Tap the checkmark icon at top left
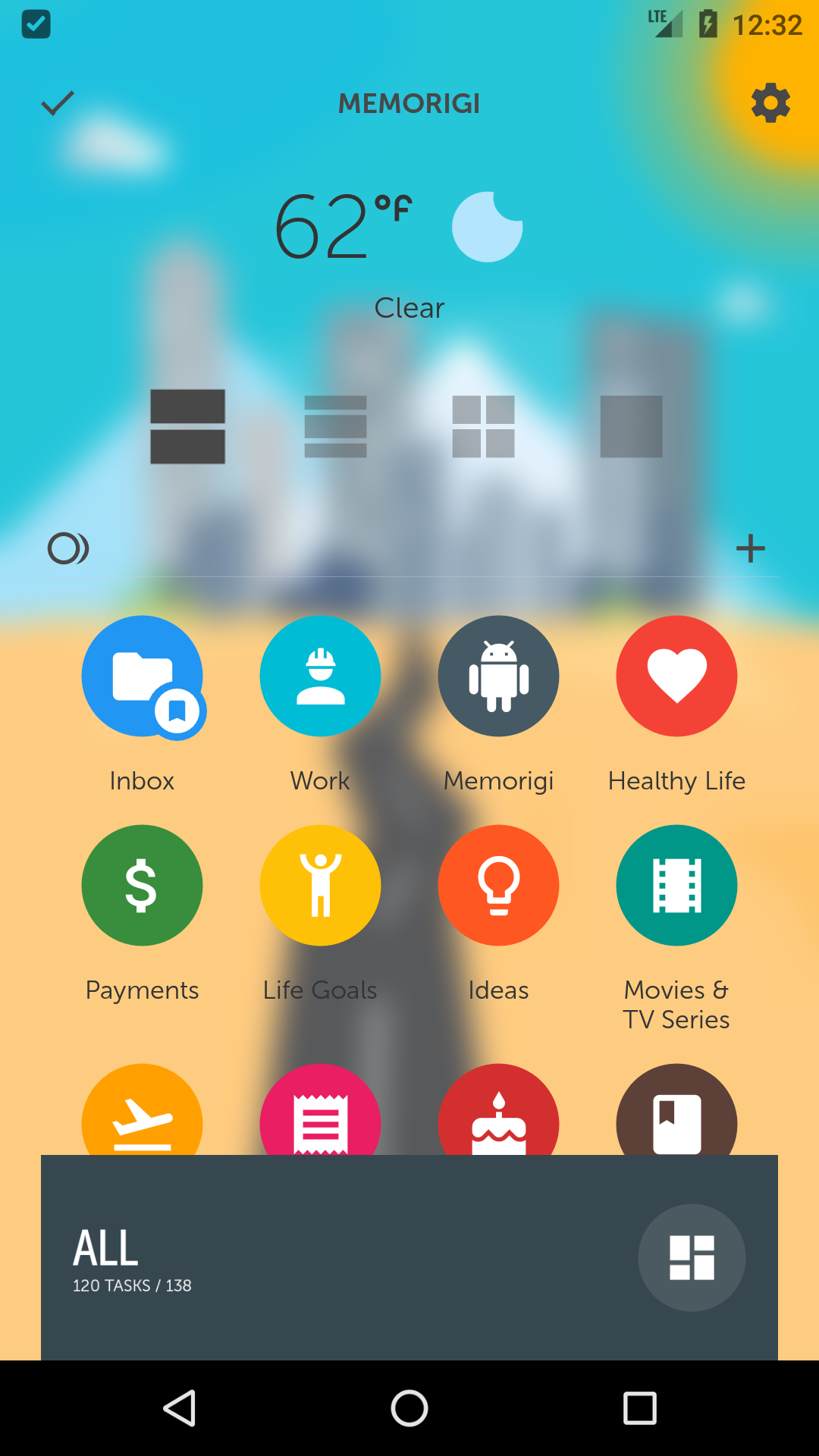The image size is (819, 1456). coord(58,103)
